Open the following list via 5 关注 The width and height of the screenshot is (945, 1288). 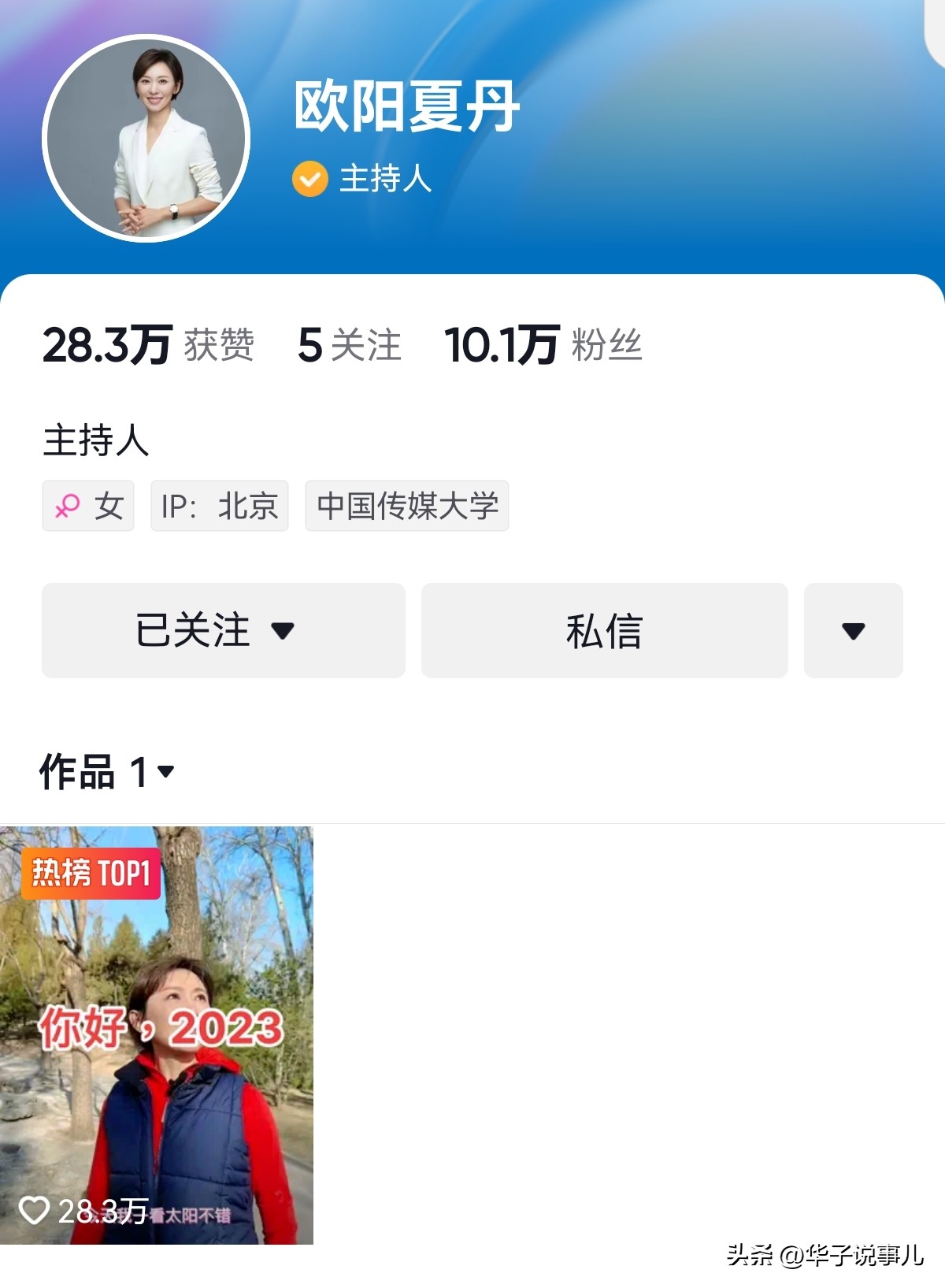point(349,345)
